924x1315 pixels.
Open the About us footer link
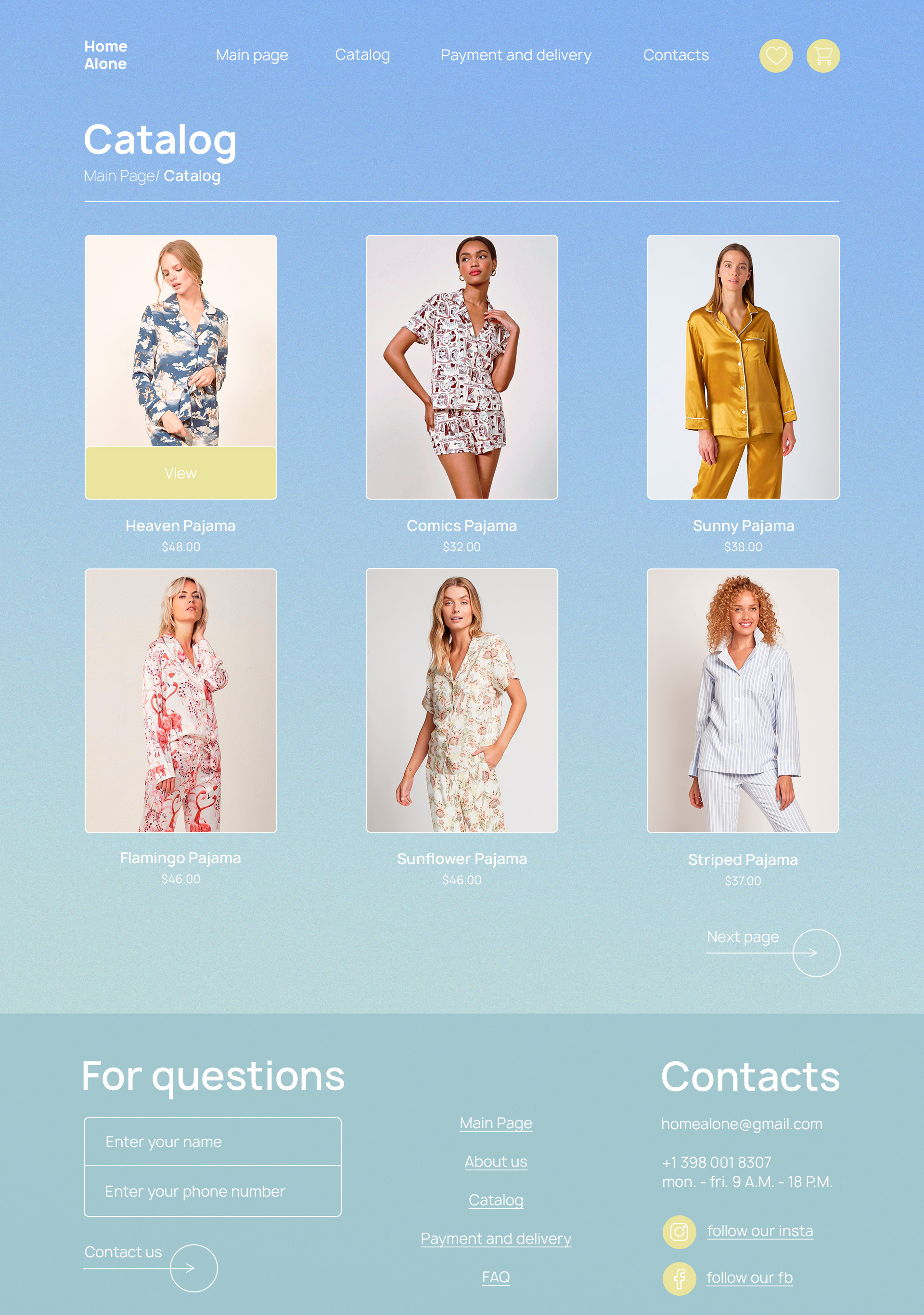[496, 1161]
